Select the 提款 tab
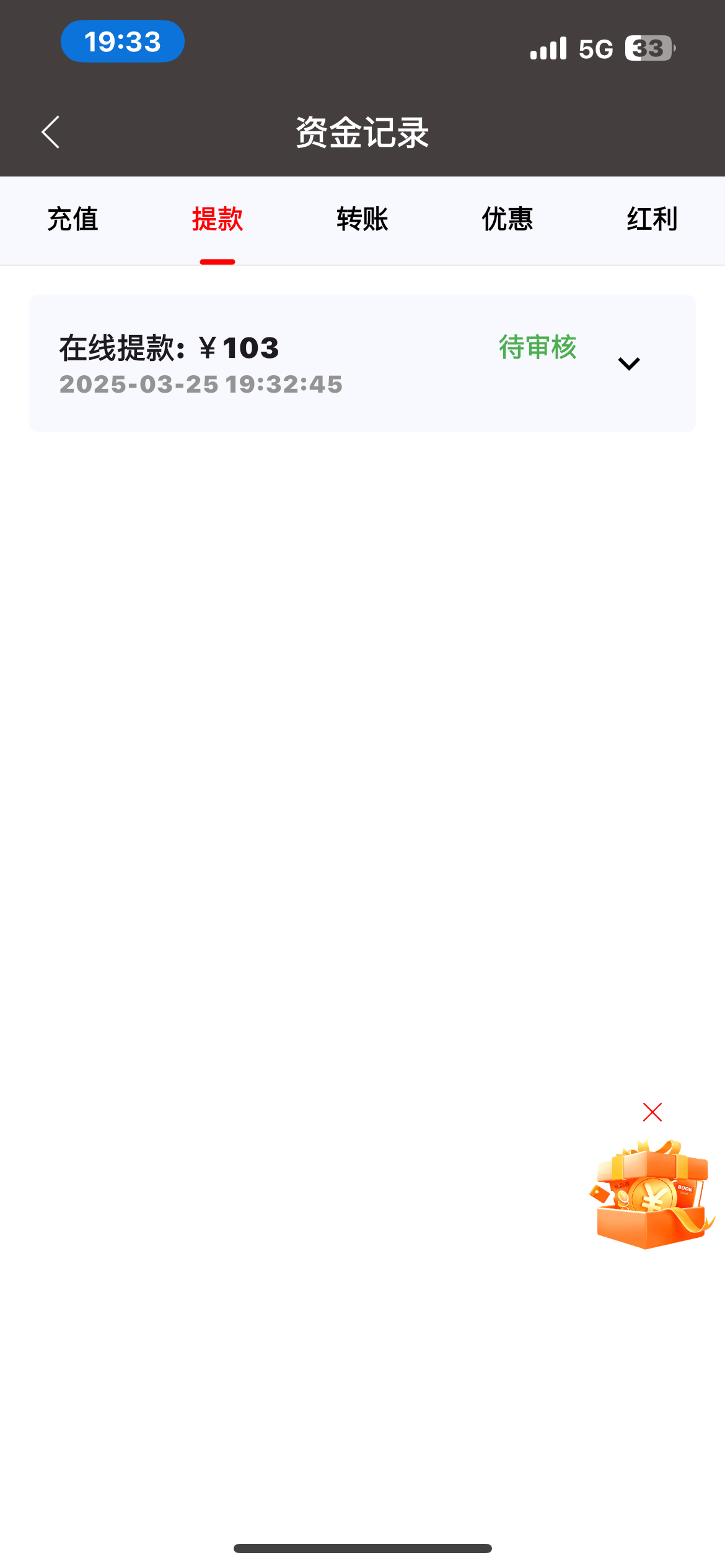725x1568 pixels. coord(217,219)
